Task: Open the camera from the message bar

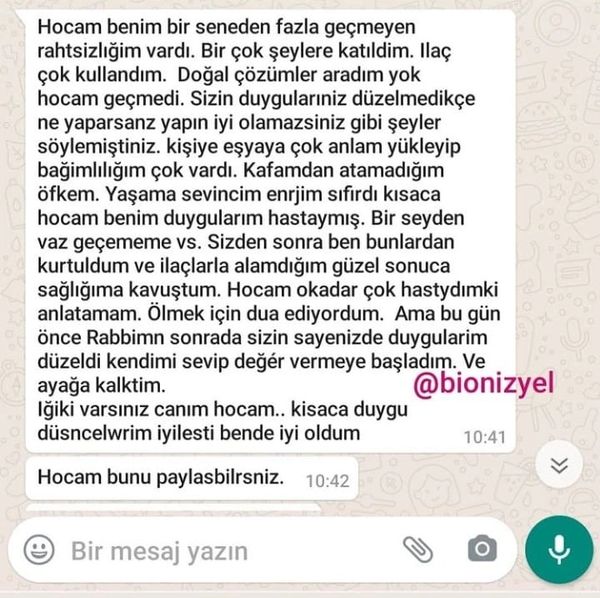Action: 482,549
